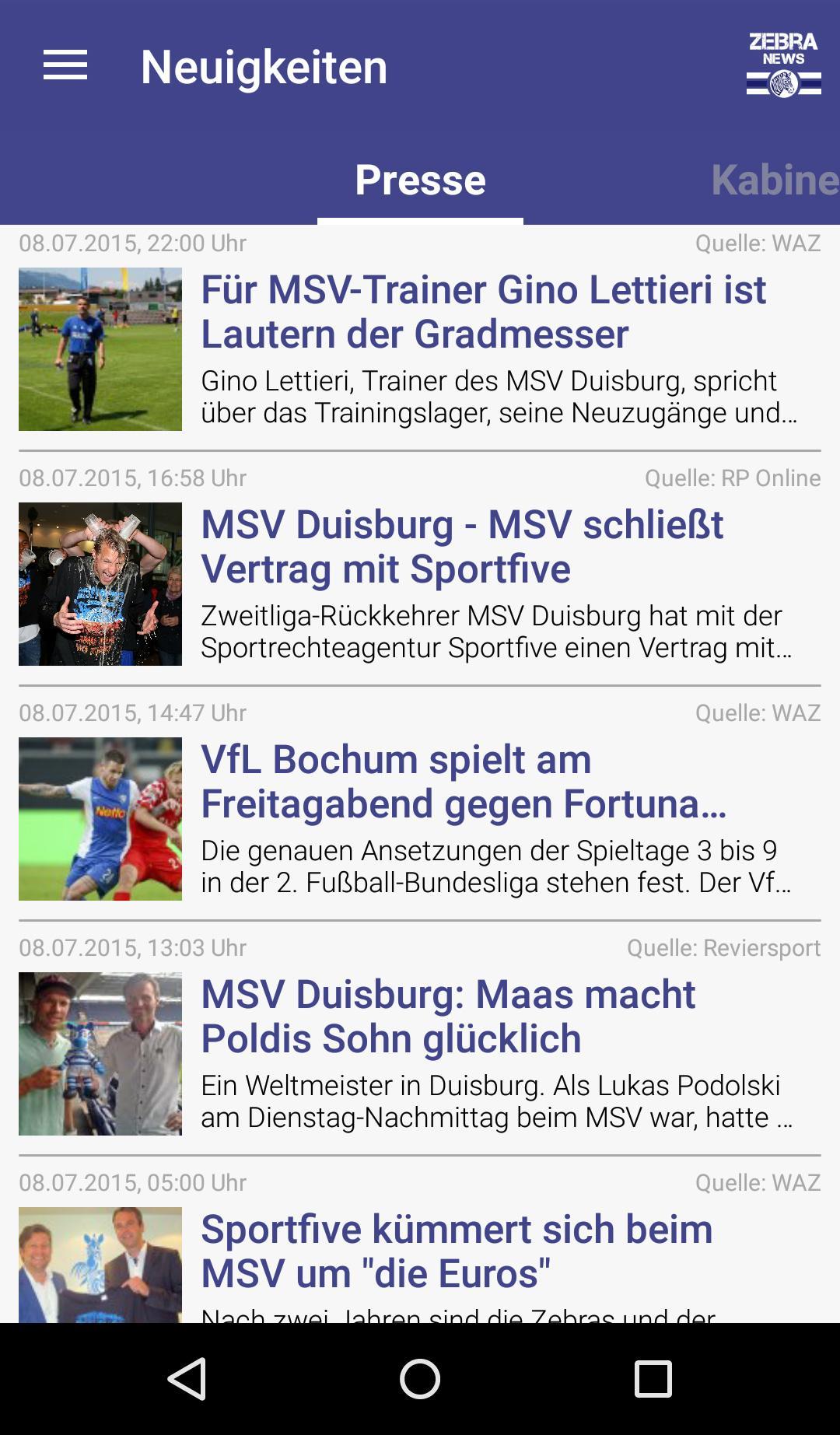The height and width of the screenshot is (1435, 840).
Task: Open the hamburger navigation drawer
Action: click(65, 65)
